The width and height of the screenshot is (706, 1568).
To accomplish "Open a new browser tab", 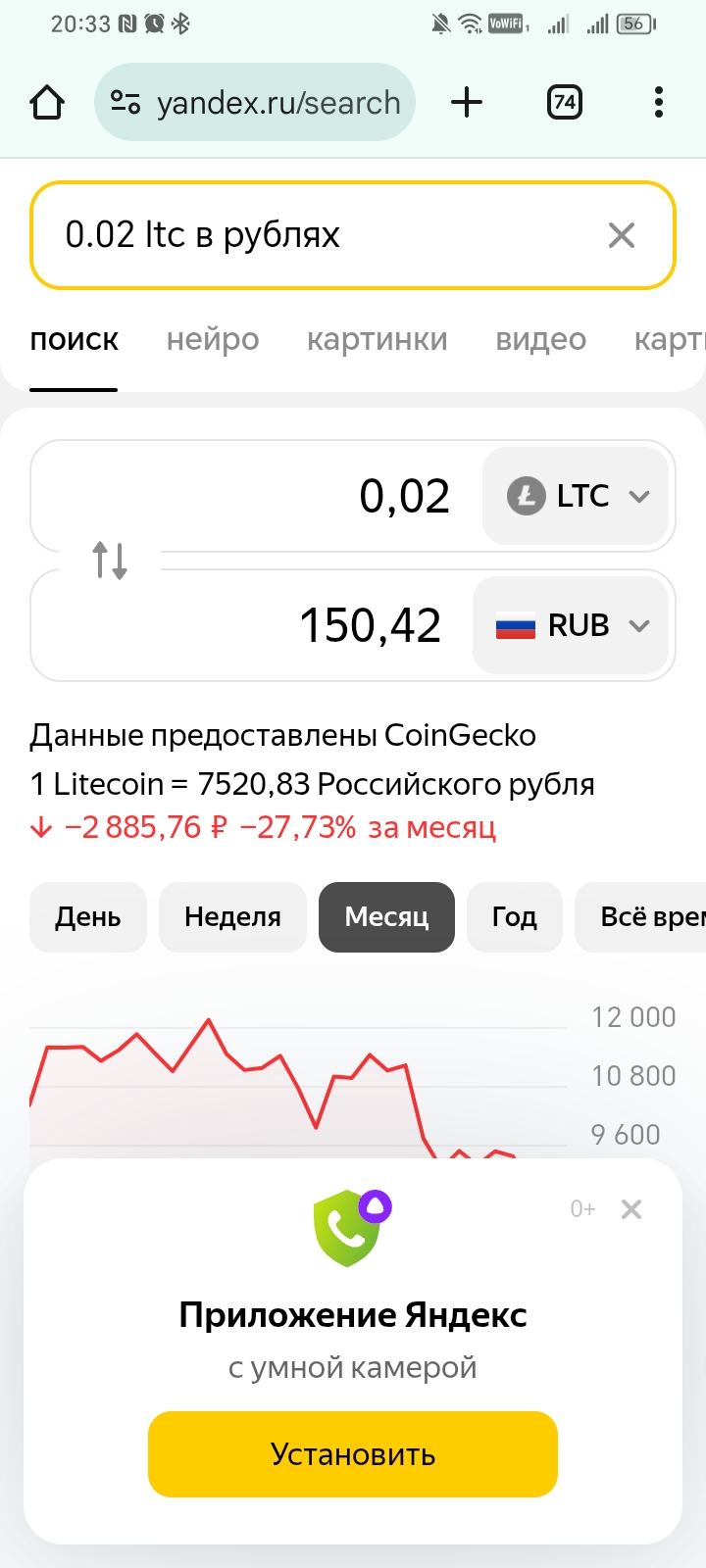I will pyautogui.click(x=467, y=102).
